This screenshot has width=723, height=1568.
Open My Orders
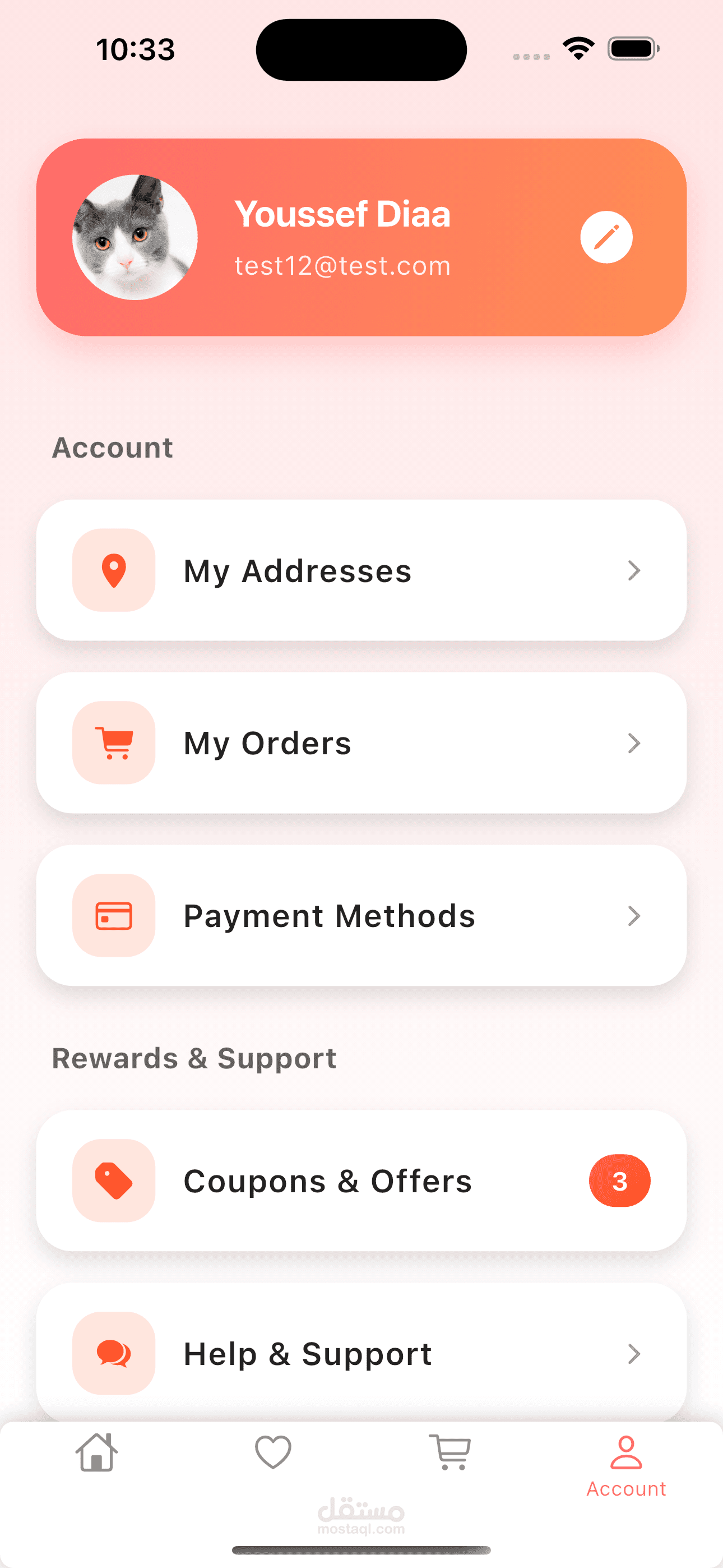coord(361,743)
